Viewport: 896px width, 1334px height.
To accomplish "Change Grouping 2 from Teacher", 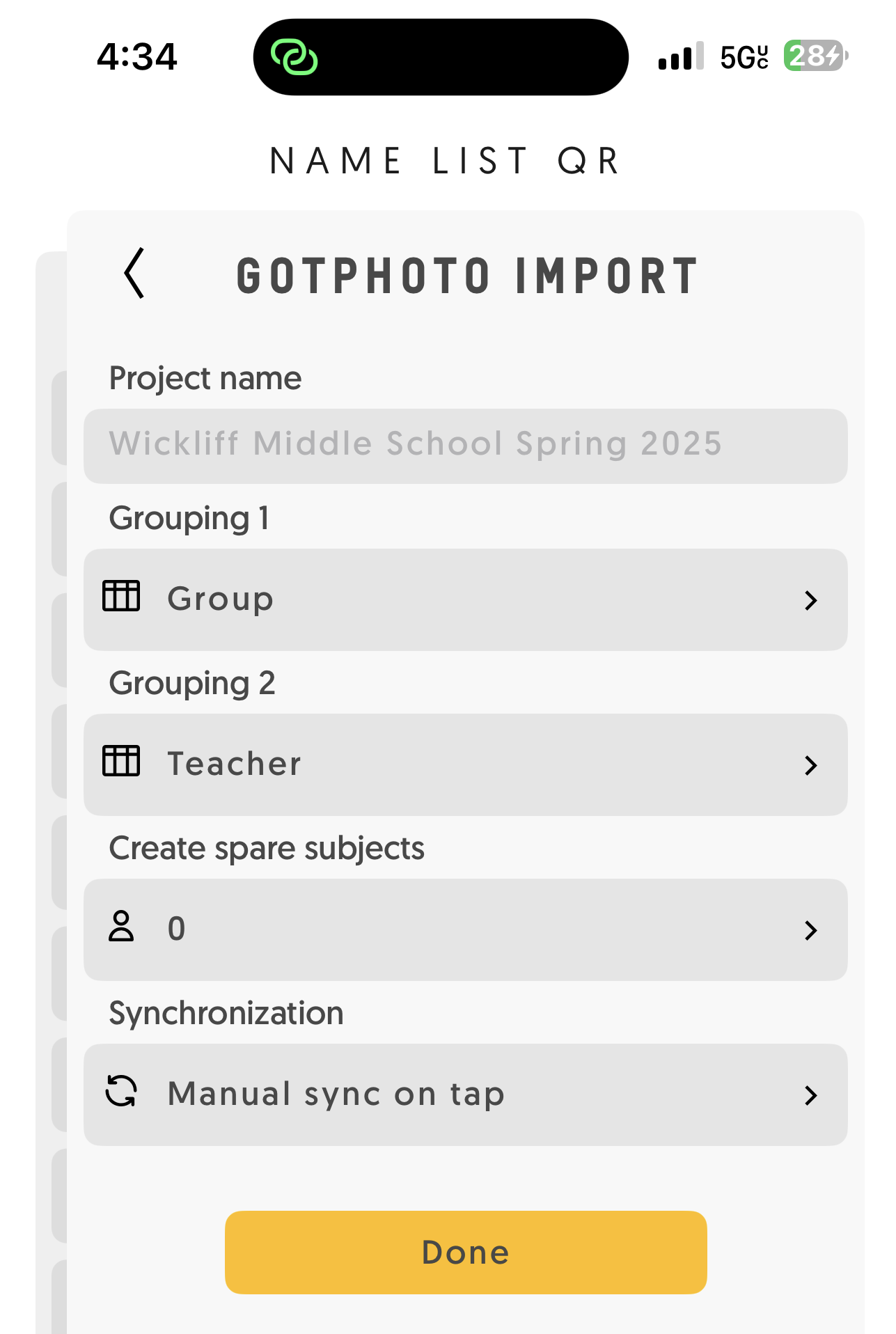I will pyautogui.click(x=465, y=764).
